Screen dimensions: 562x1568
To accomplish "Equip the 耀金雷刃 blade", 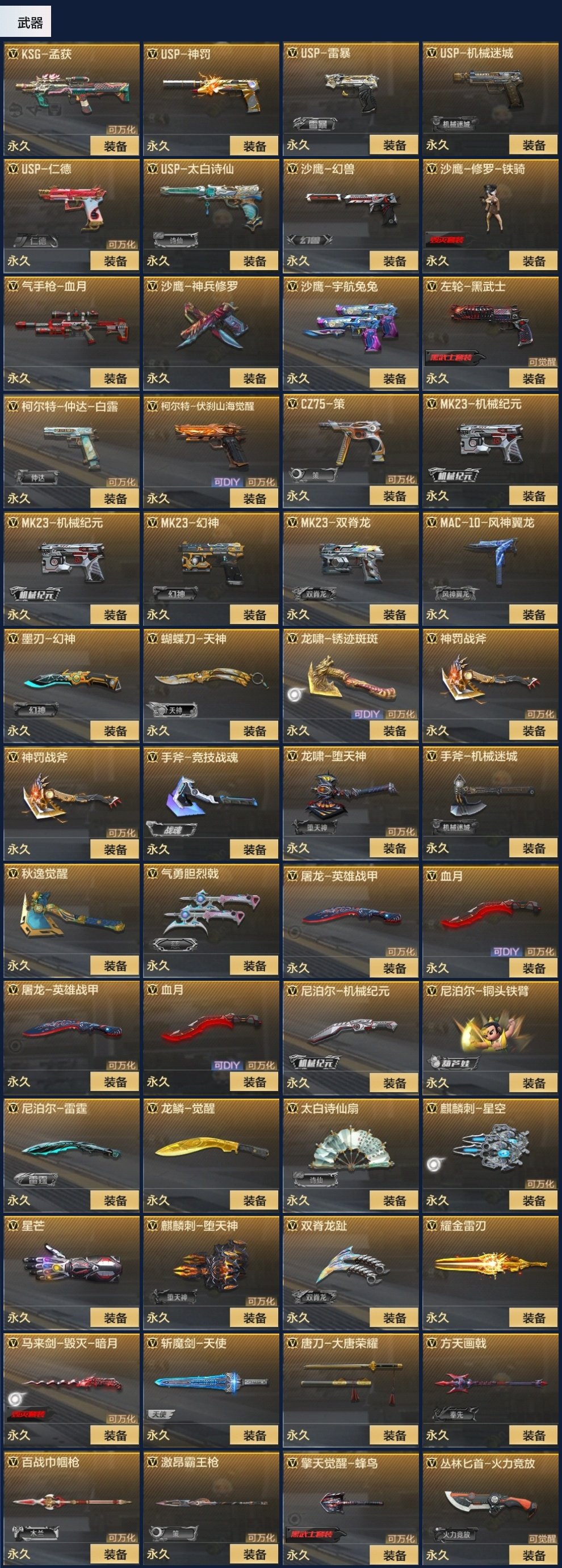I will pyautogui.click(x=534, y=1318).
